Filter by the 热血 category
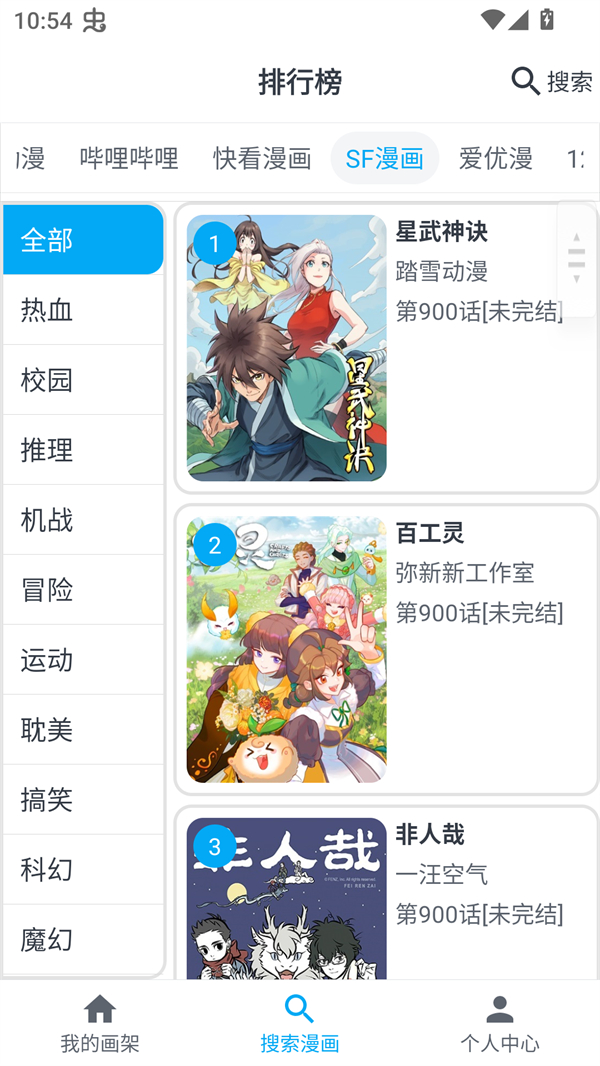The image size is (600, 1066). 83,310
